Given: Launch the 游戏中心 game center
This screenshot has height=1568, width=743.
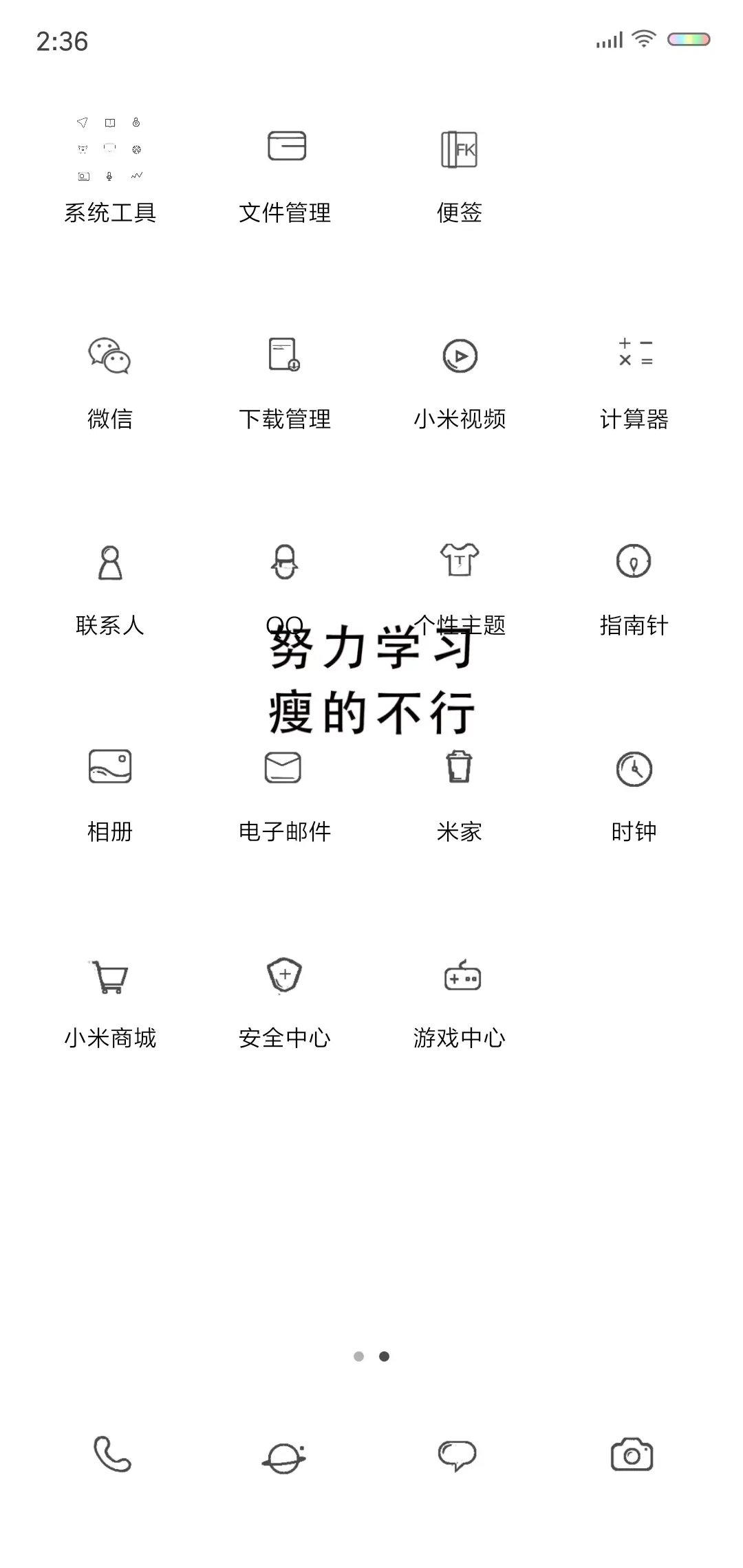Looking at the screenshot, I should click(x=460, y=975).
